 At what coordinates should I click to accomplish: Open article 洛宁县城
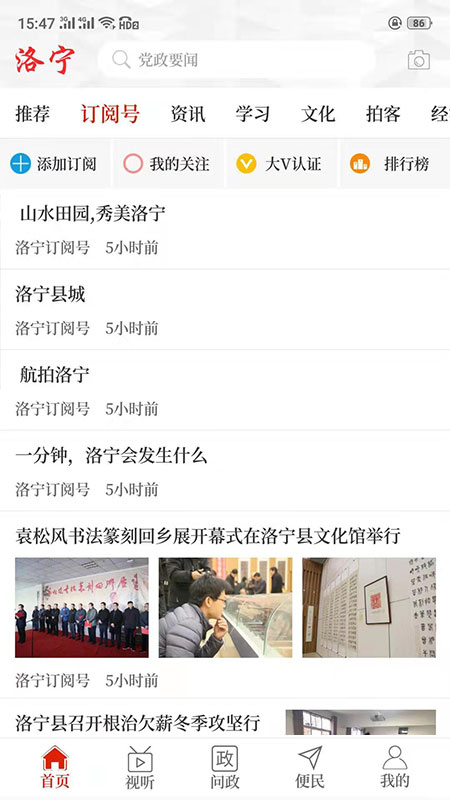tap(225, 310)
